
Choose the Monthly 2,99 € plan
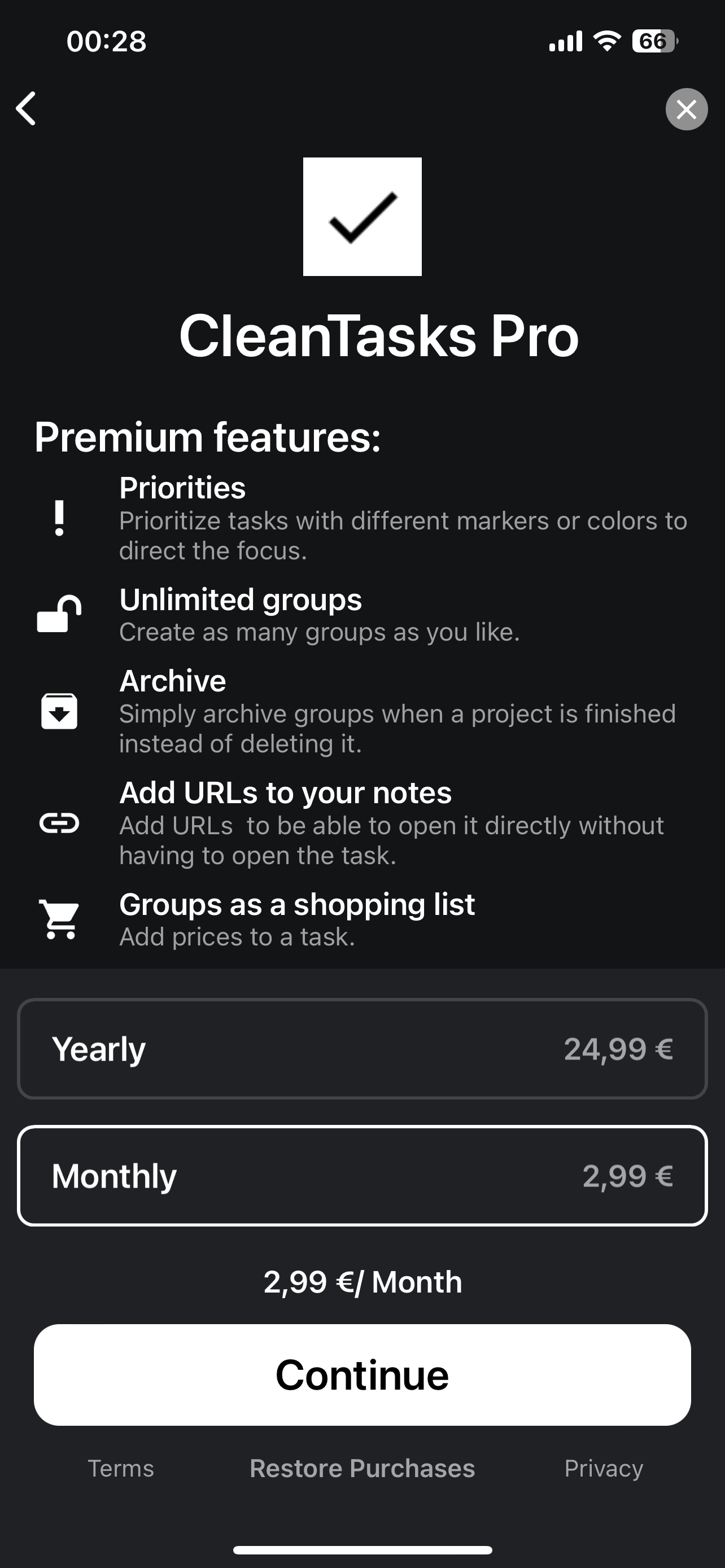pyautogui.click(x=362, y=1175)
